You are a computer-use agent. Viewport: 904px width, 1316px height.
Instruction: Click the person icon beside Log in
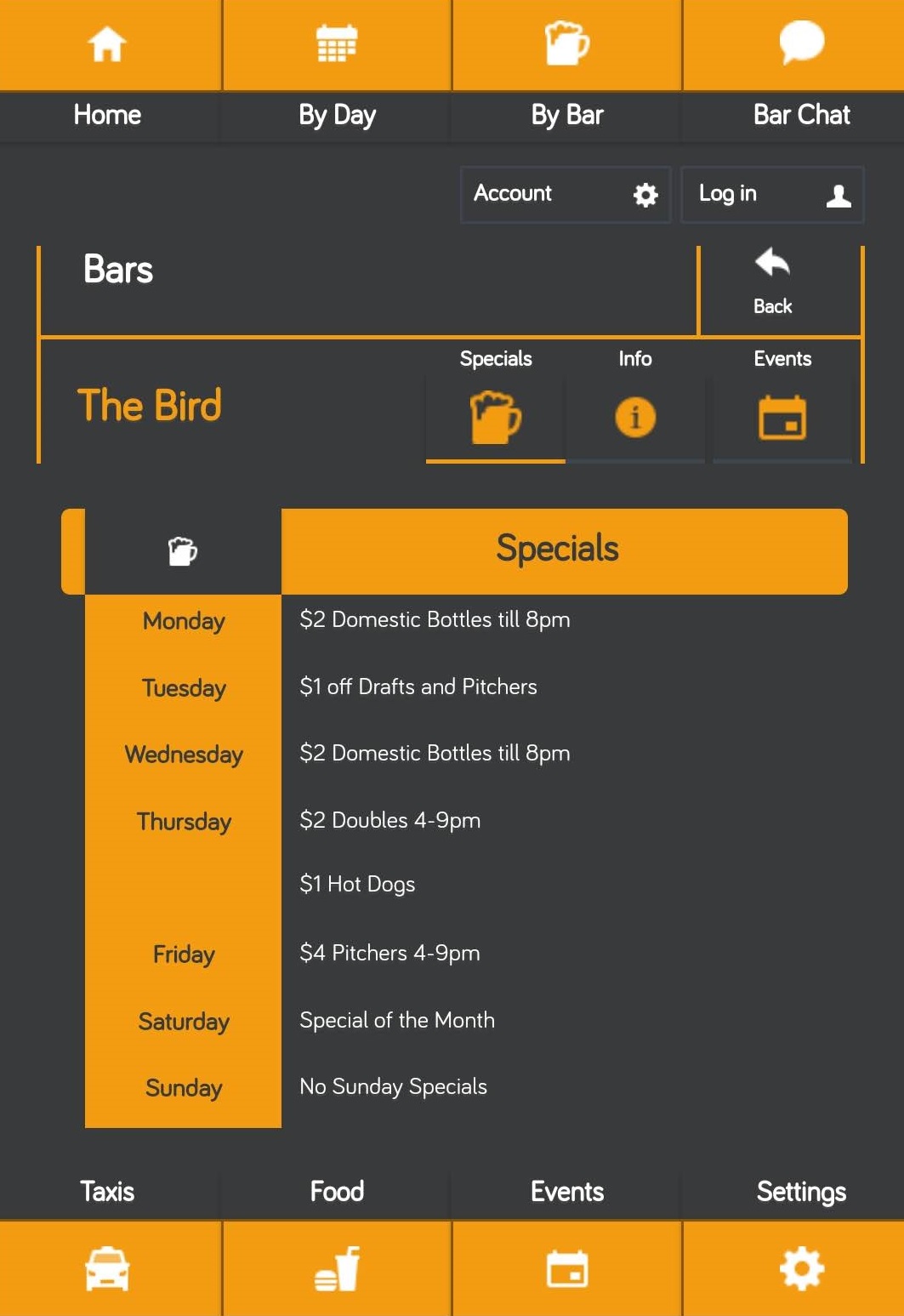(x=839, y=194)
